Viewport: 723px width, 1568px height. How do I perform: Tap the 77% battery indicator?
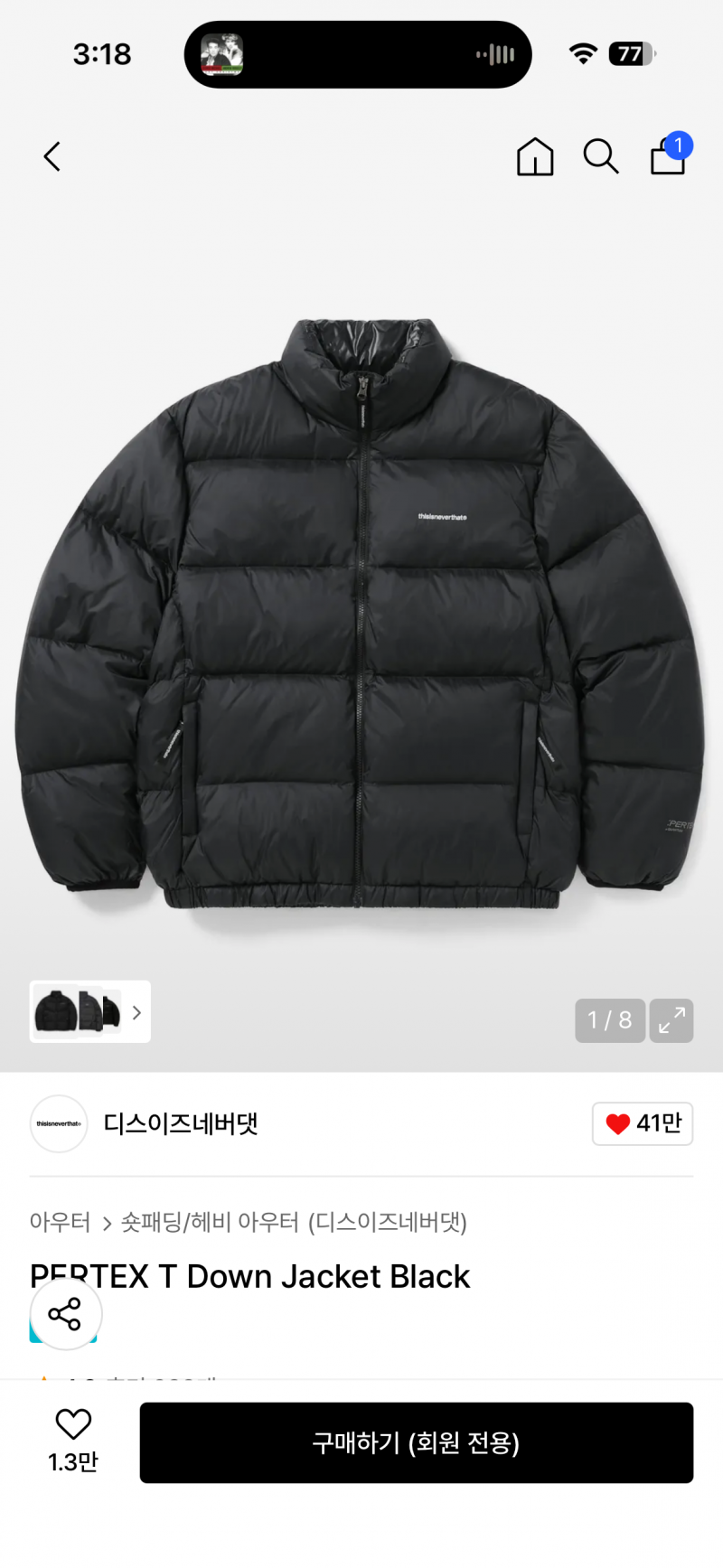[634, 53]
